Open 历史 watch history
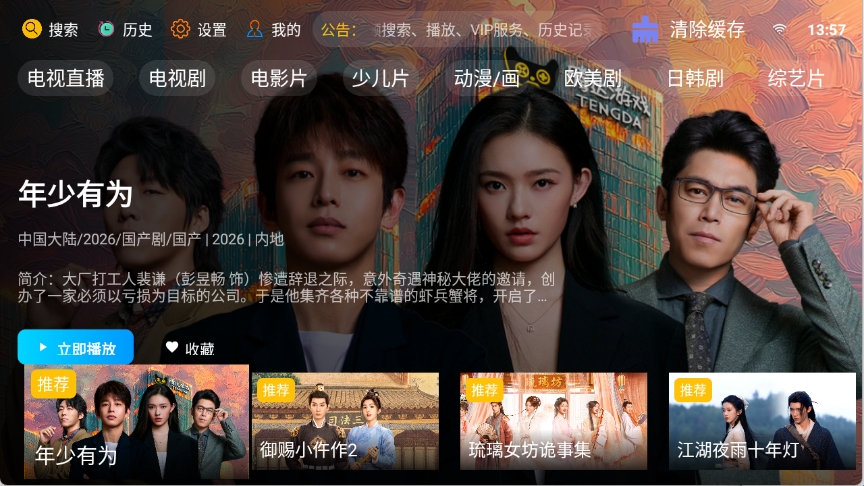The image size is (864, 486). [125, 30]
